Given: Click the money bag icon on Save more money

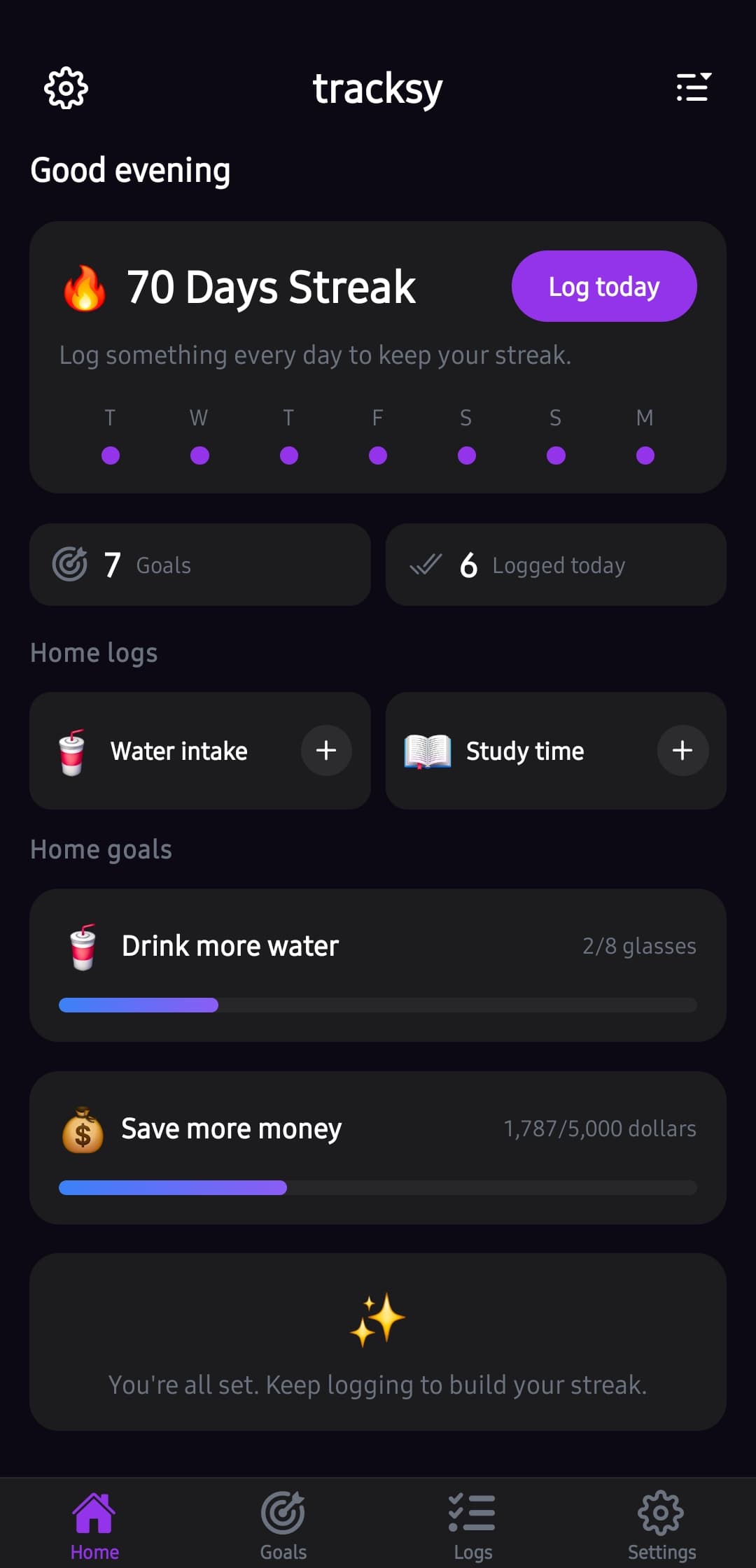Looking at the screenshot, I should pos(84,1128).
